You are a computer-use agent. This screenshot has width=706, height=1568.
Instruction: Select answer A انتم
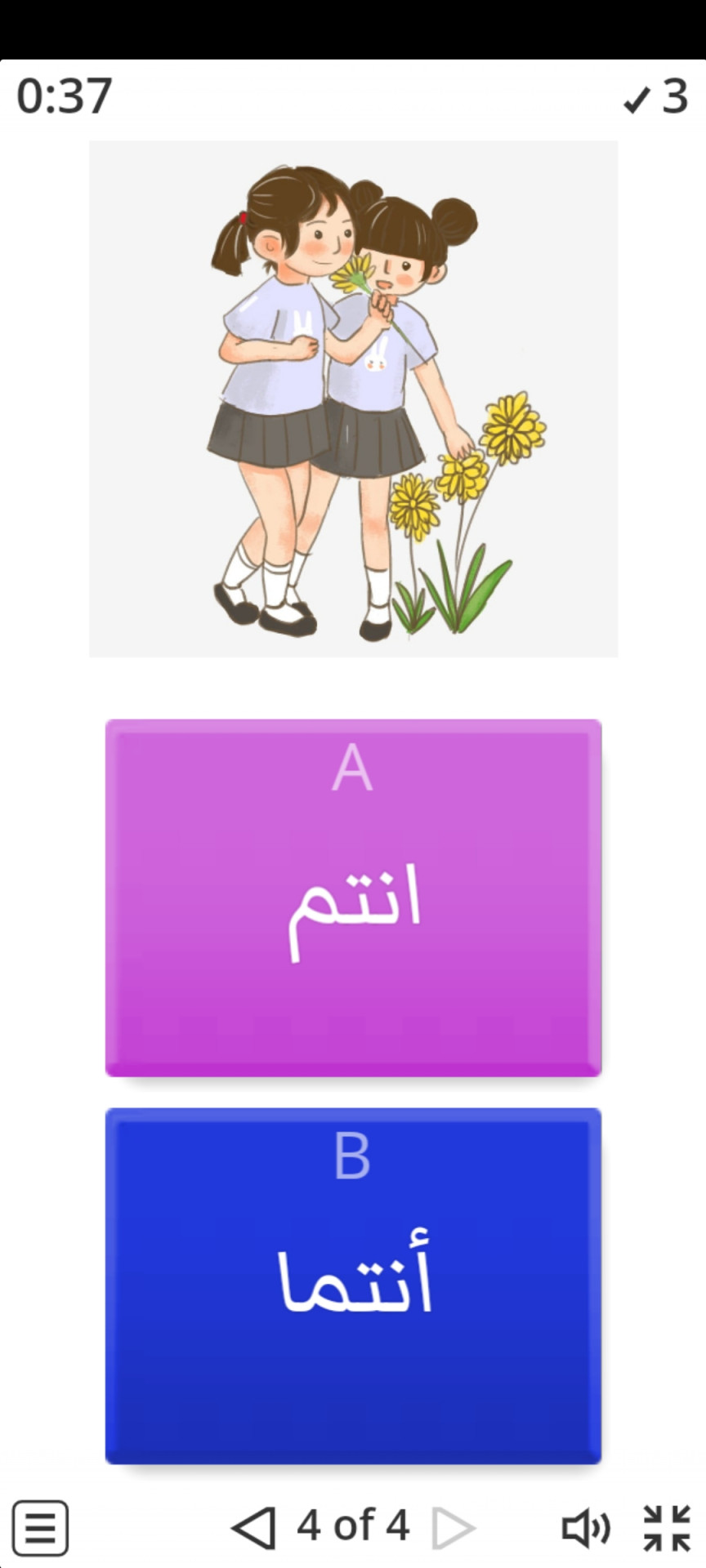point(353,898)
